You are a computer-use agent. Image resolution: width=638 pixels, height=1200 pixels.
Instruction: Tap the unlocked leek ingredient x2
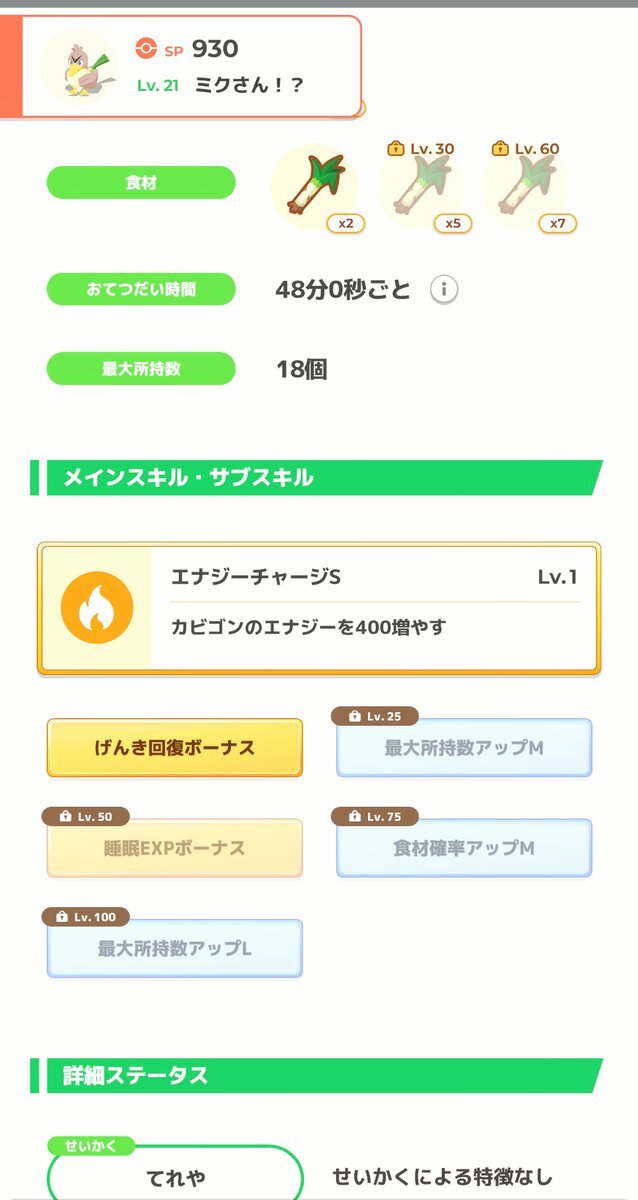click(317, 188)
